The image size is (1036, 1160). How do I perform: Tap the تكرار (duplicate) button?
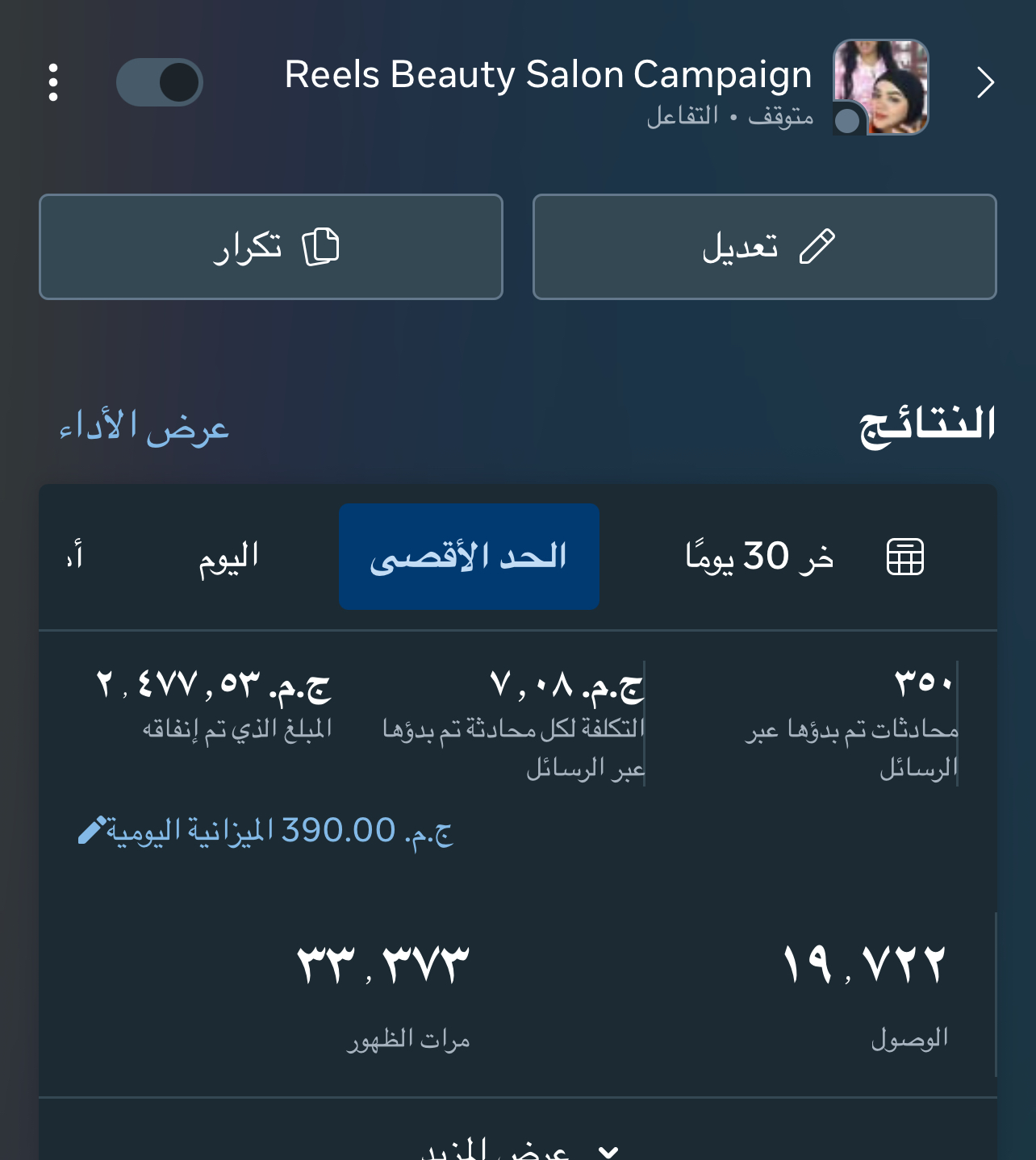coord(271,247)
